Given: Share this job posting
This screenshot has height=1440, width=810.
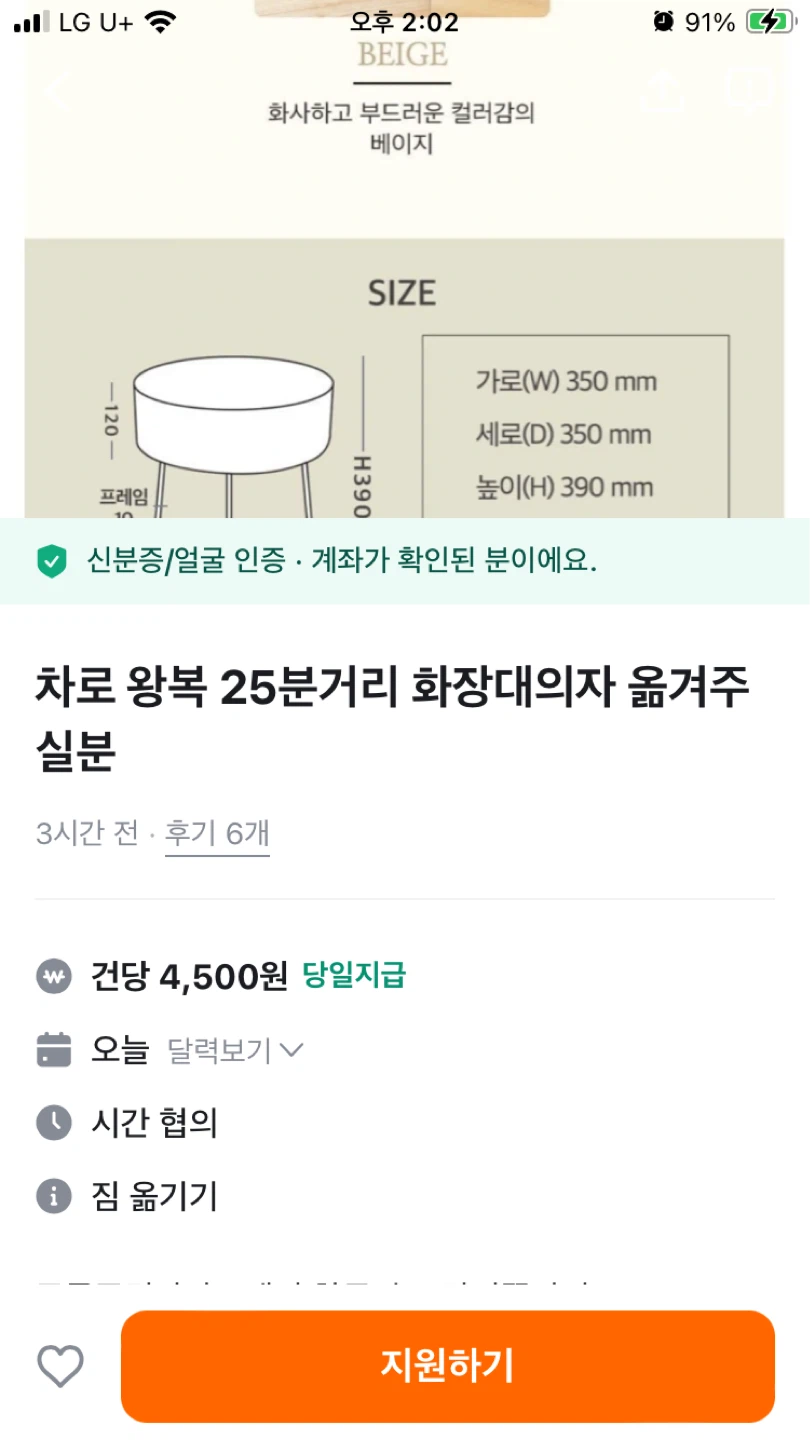Looking at the screenshot, I should coord(660,92).
